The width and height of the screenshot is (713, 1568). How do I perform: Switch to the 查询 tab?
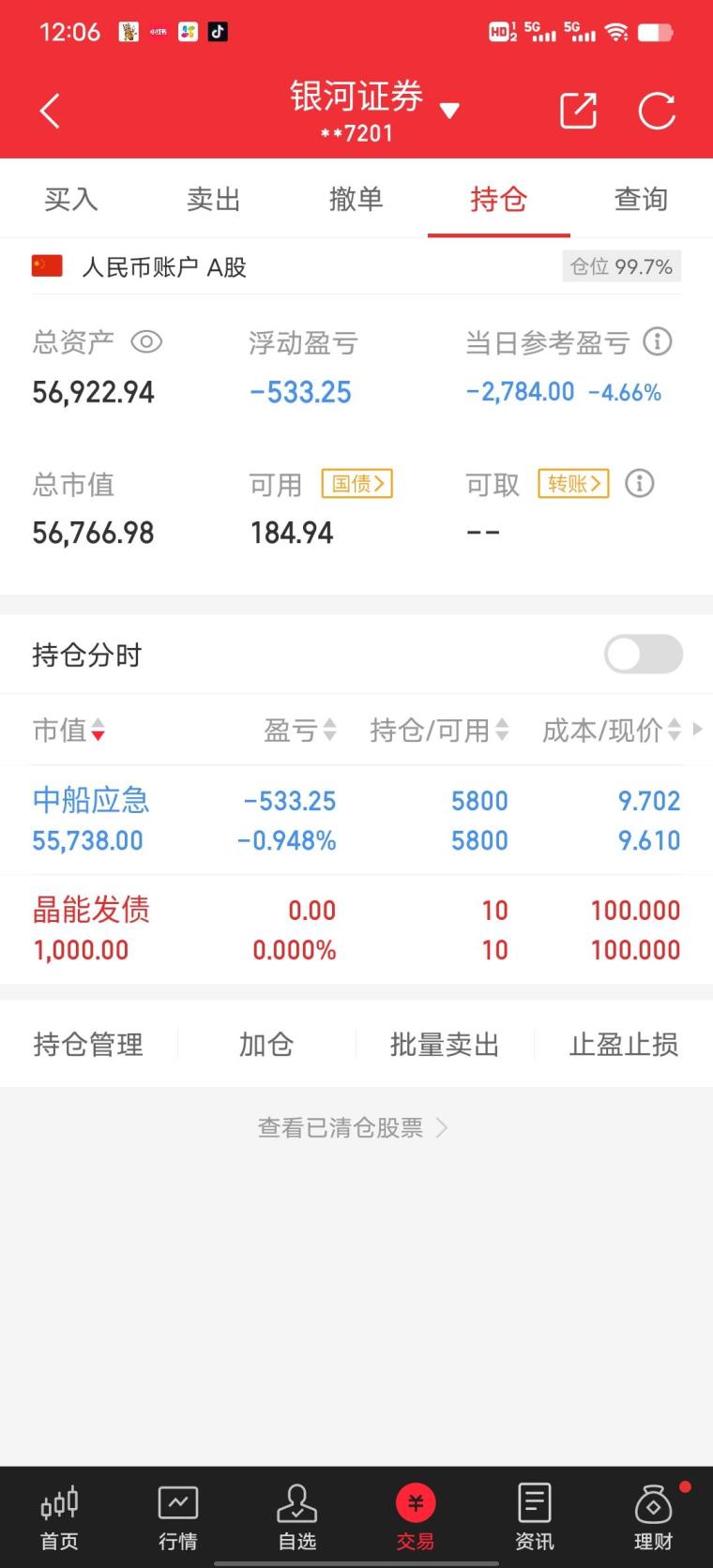point(641,198)
